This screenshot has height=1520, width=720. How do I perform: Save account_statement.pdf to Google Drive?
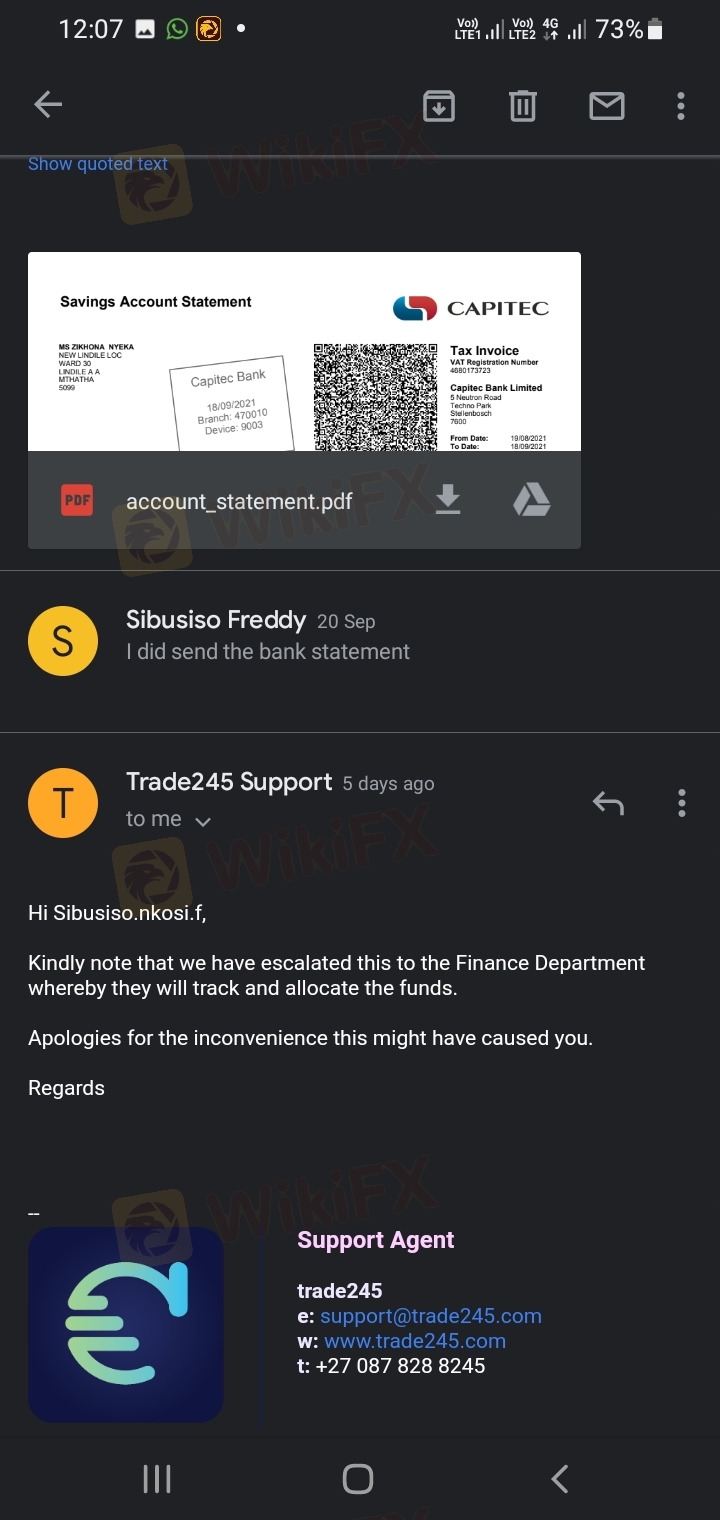coord(531,500)
